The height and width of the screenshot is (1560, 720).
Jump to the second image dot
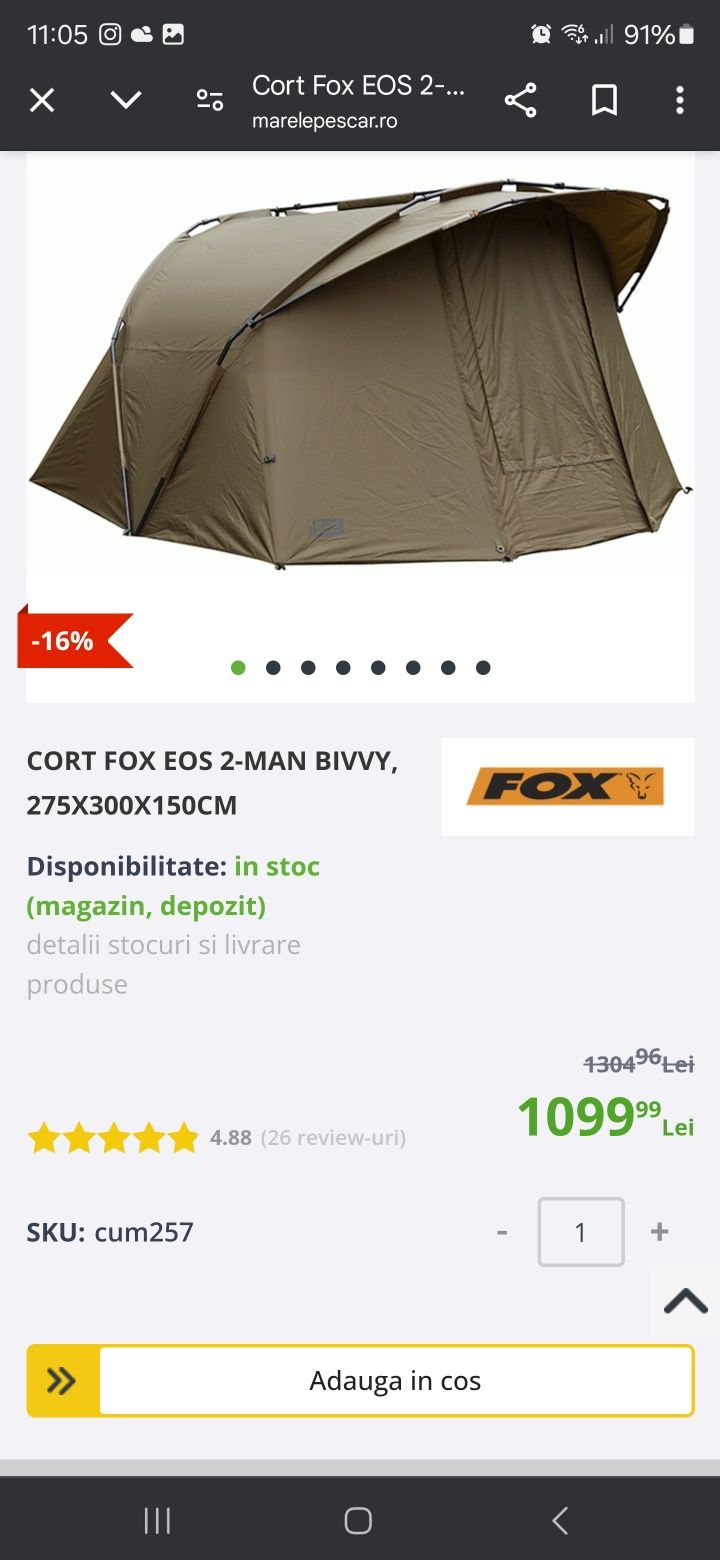273,668
